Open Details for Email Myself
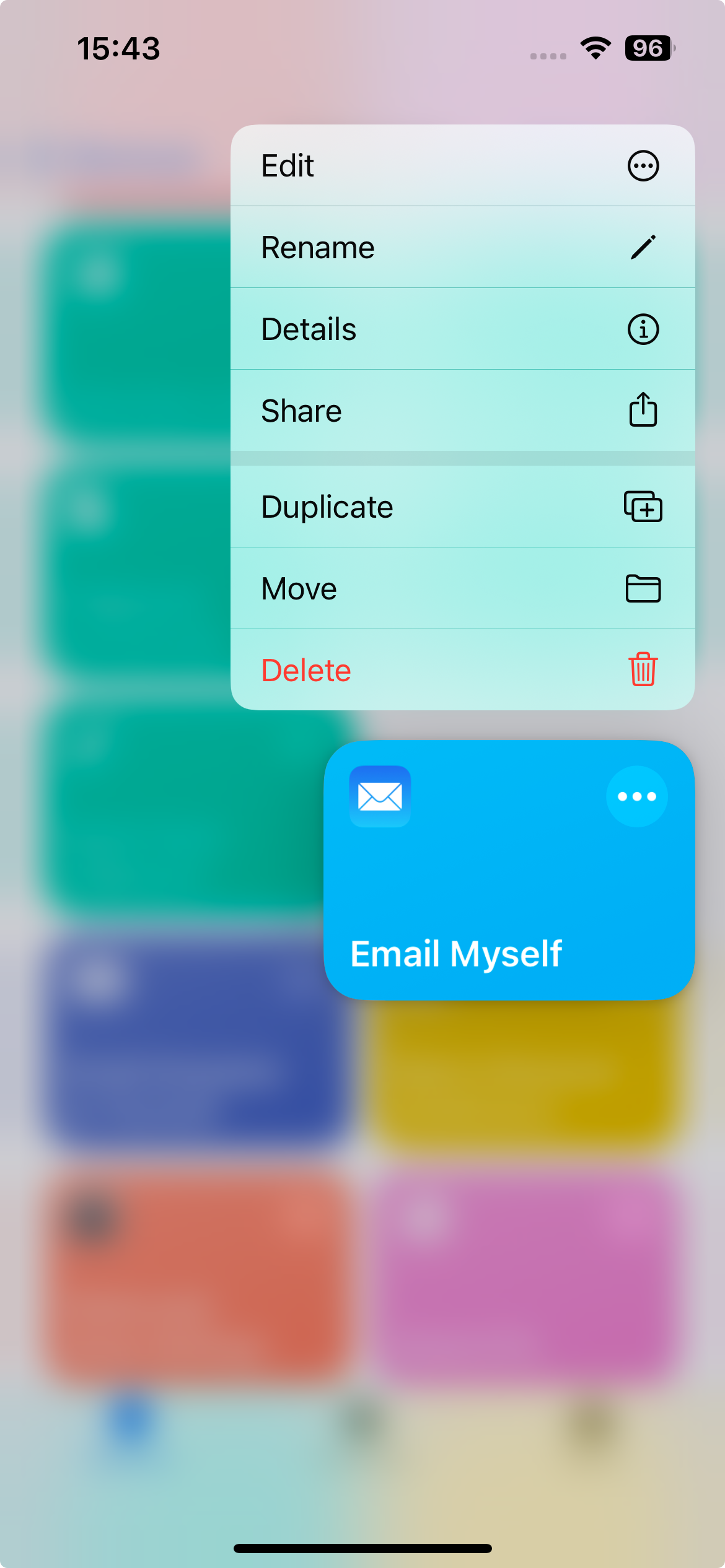Image resolution: width=725 pixels, height=1568 pixels. click(x=462, y=329)
